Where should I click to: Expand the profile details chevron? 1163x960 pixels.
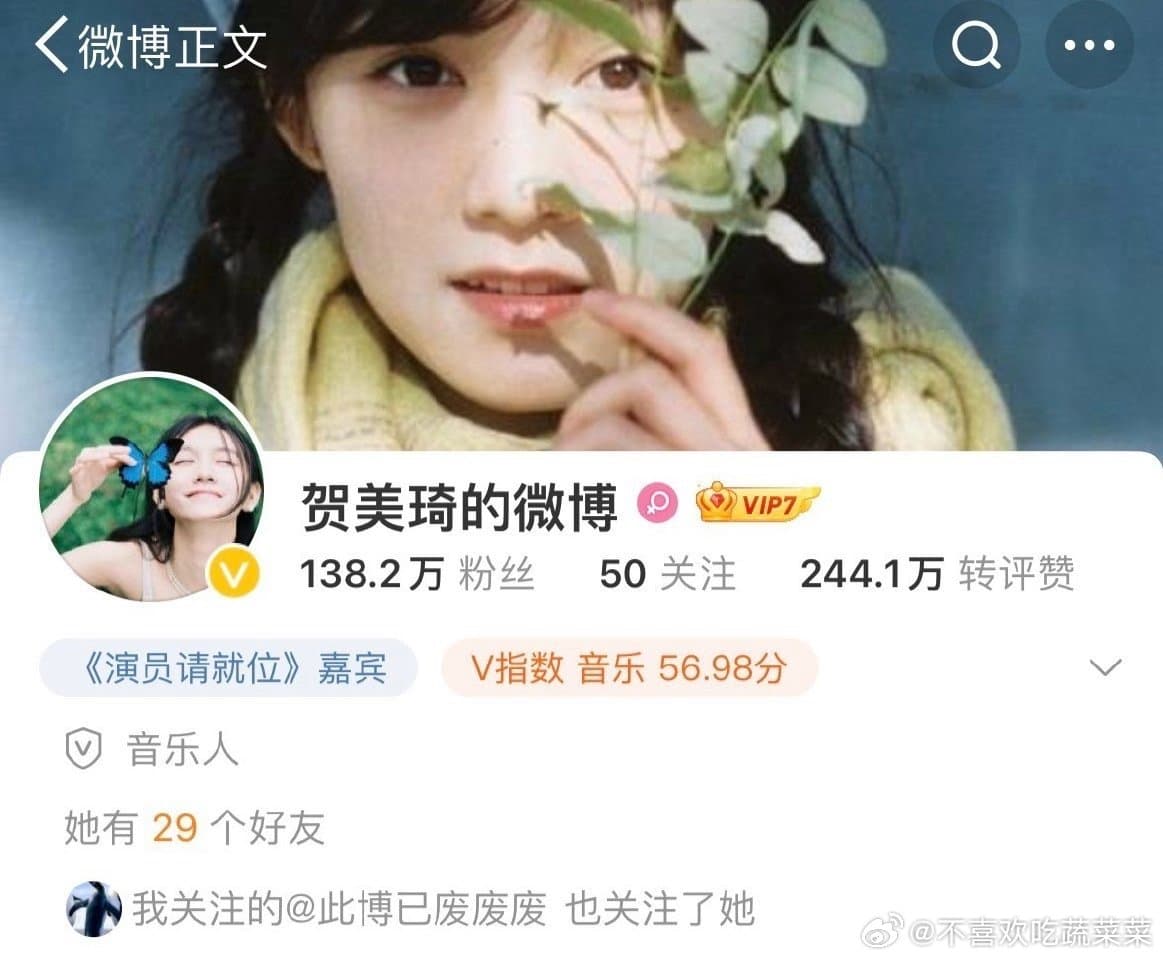(x=1105, y=668)
